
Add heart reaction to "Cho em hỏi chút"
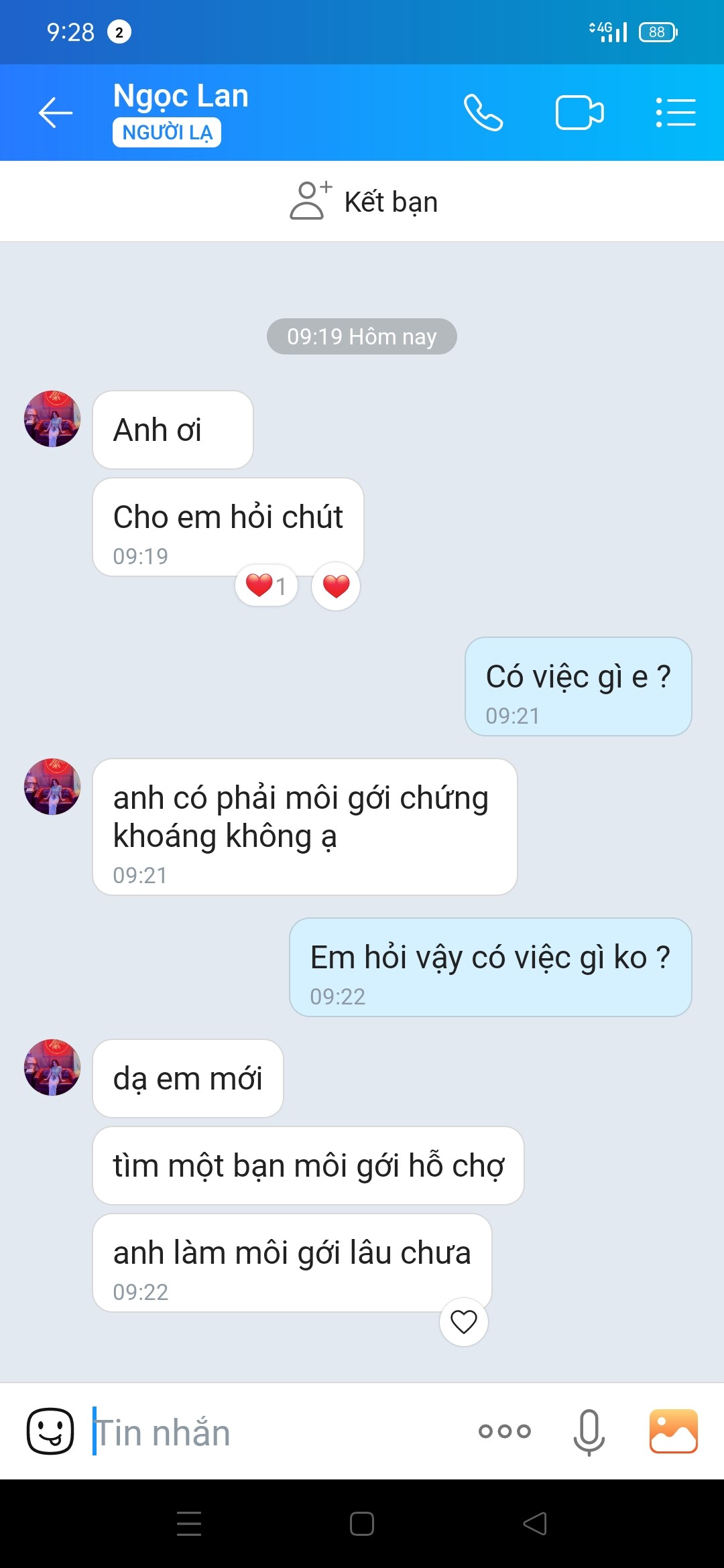pyautogui.click(x=336, y=586)
